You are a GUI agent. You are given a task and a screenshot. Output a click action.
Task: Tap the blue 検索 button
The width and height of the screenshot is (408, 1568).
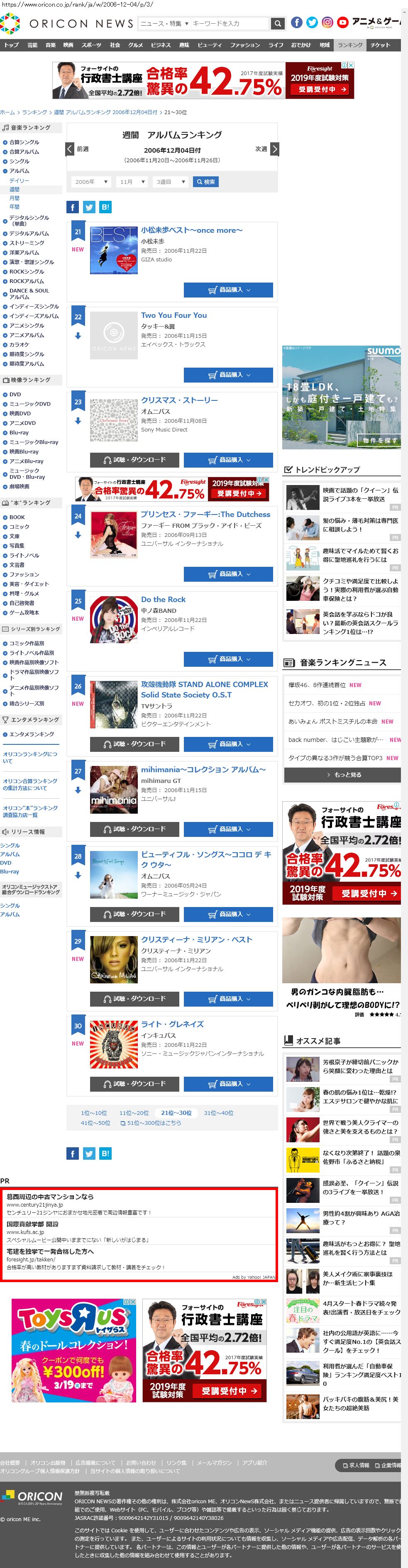[205, 182]
